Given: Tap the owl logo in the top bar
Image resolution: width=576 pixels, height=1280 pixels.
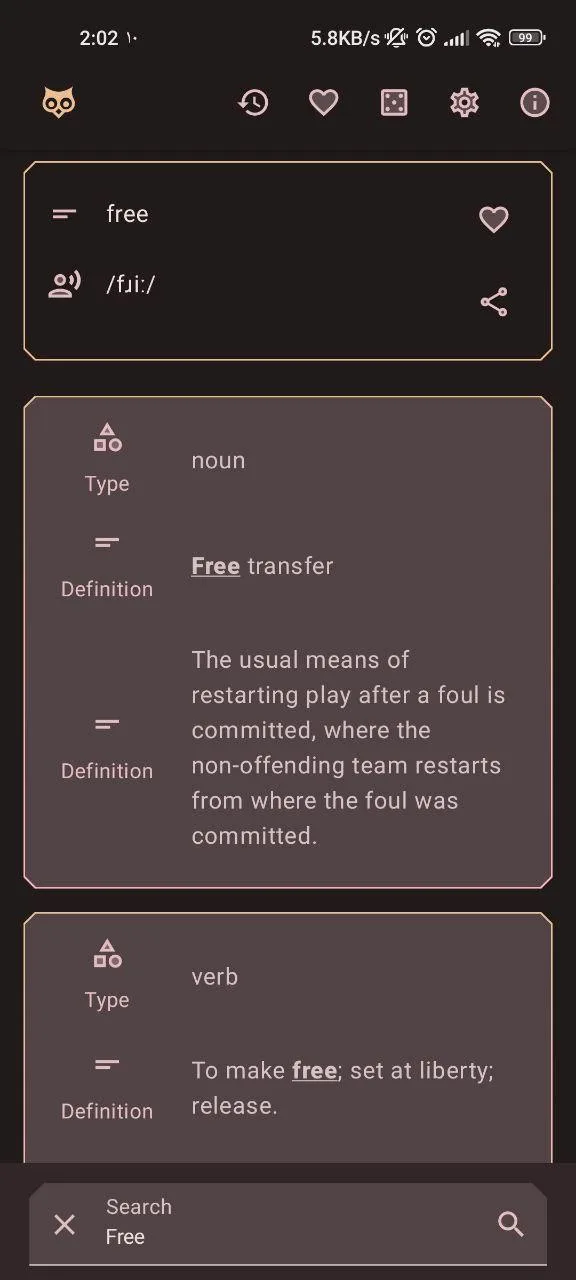Looking at the screenshot, I should (x=59, y=102).
